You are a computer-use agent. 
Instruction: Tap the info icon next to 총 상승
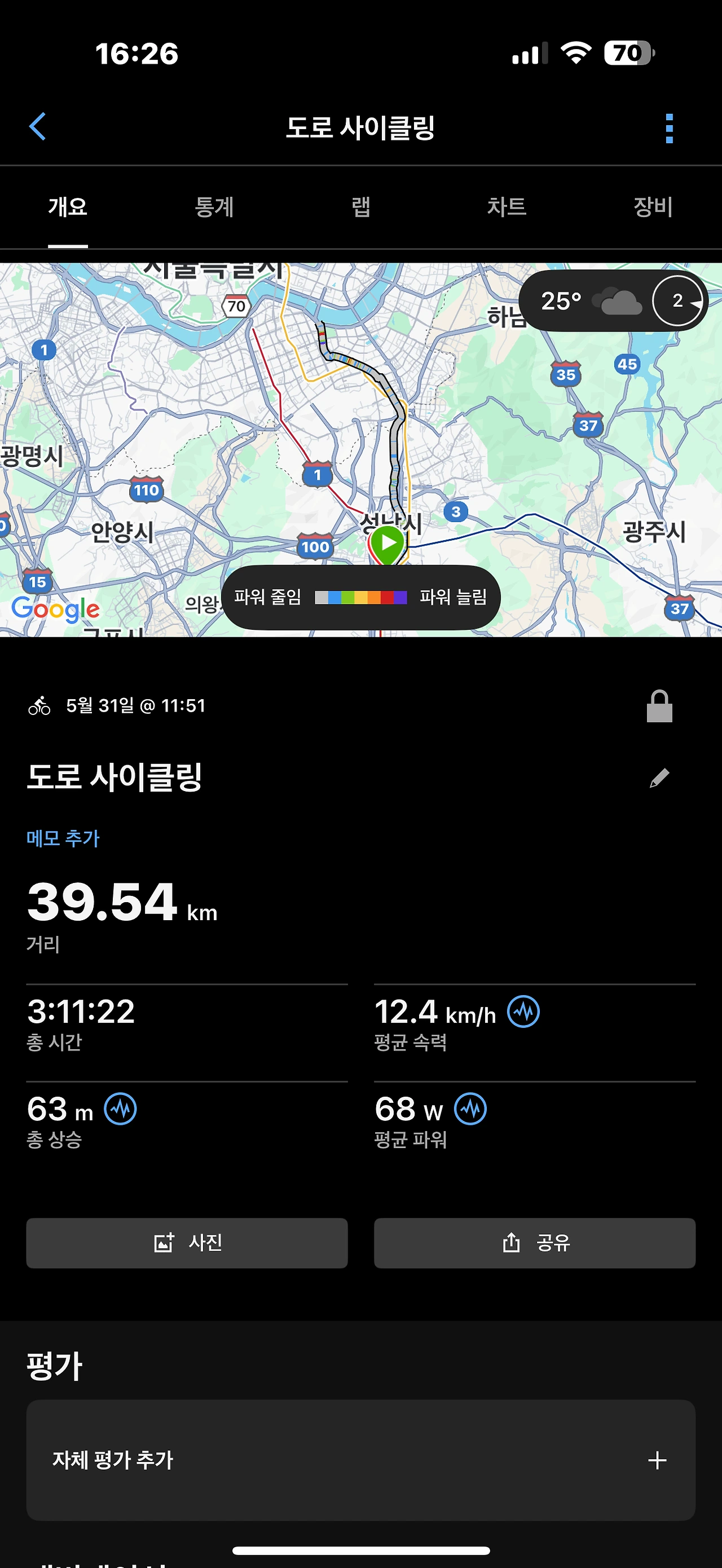click(x=121, y=1109)
